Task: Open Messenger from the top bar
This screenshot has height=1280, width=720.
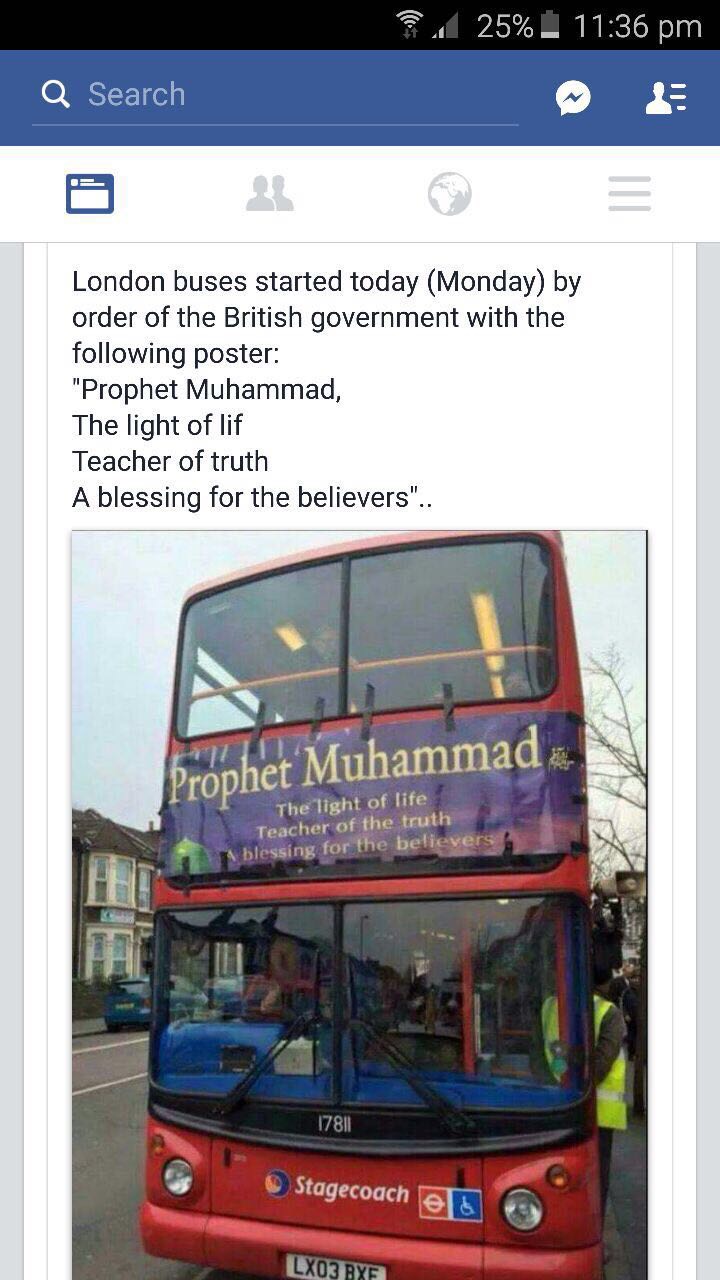Action: [x=573, y=97]
